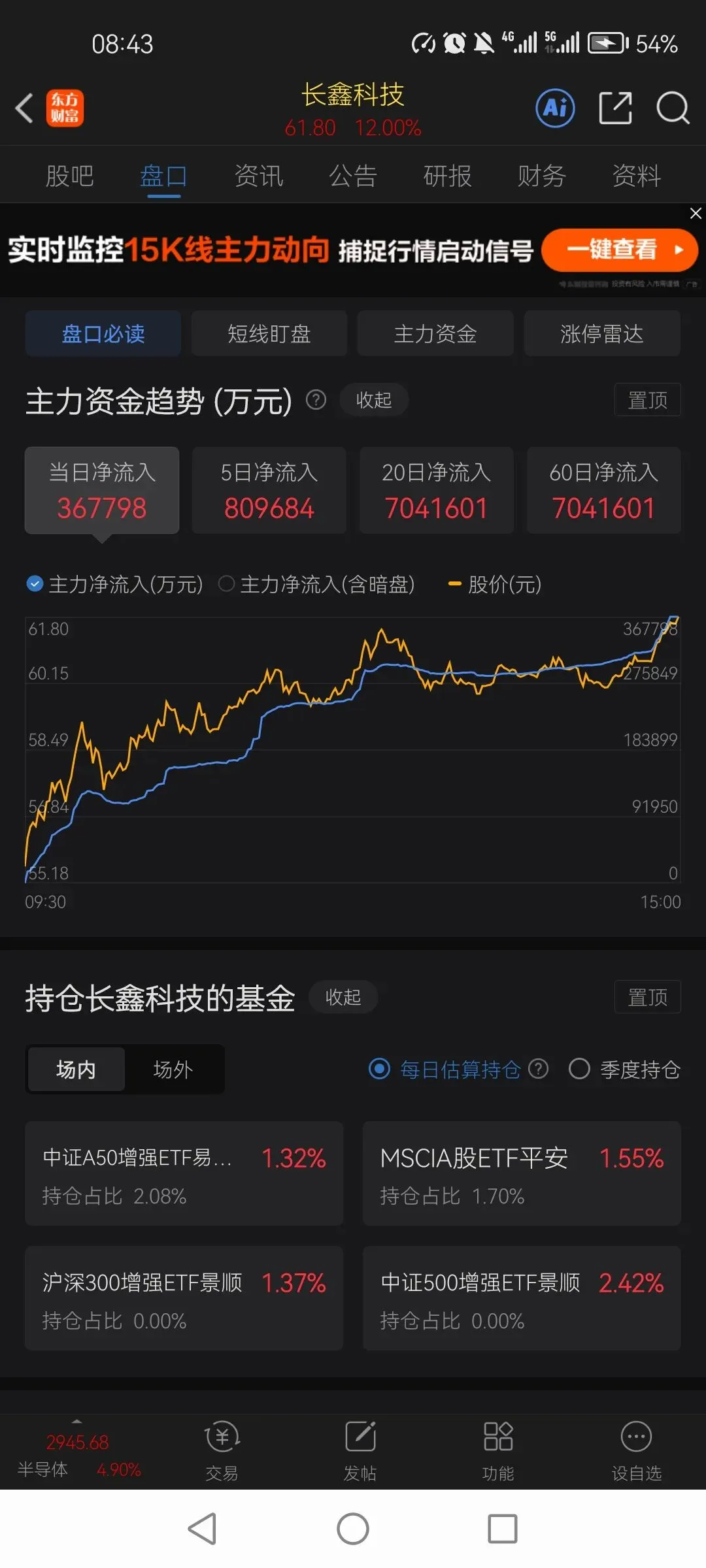Select 季度持仓 radio option
This screenshot has height=1568, width=706.
pos(624,1070)
